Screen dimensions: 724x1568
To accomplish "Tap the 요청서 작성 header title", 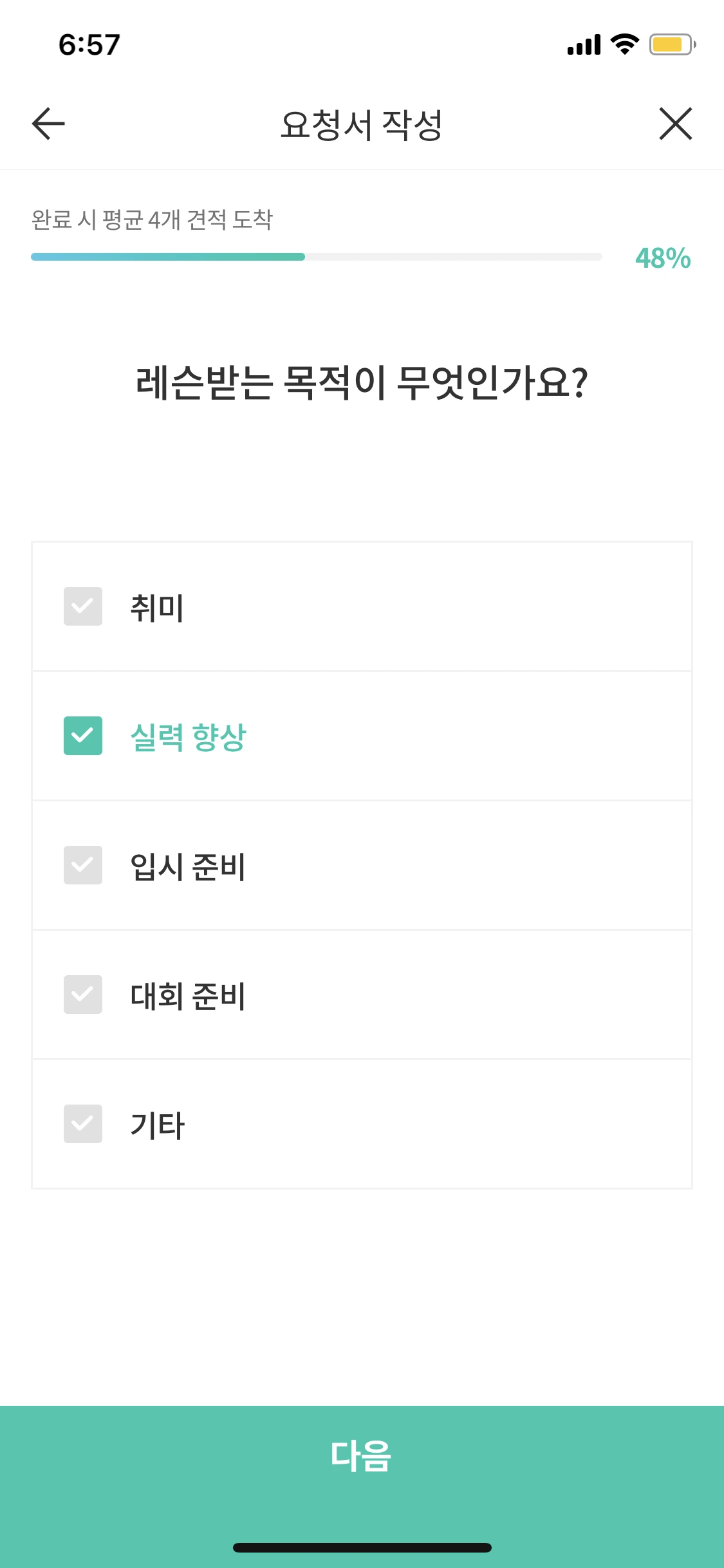I will click(x=362, y=124).
